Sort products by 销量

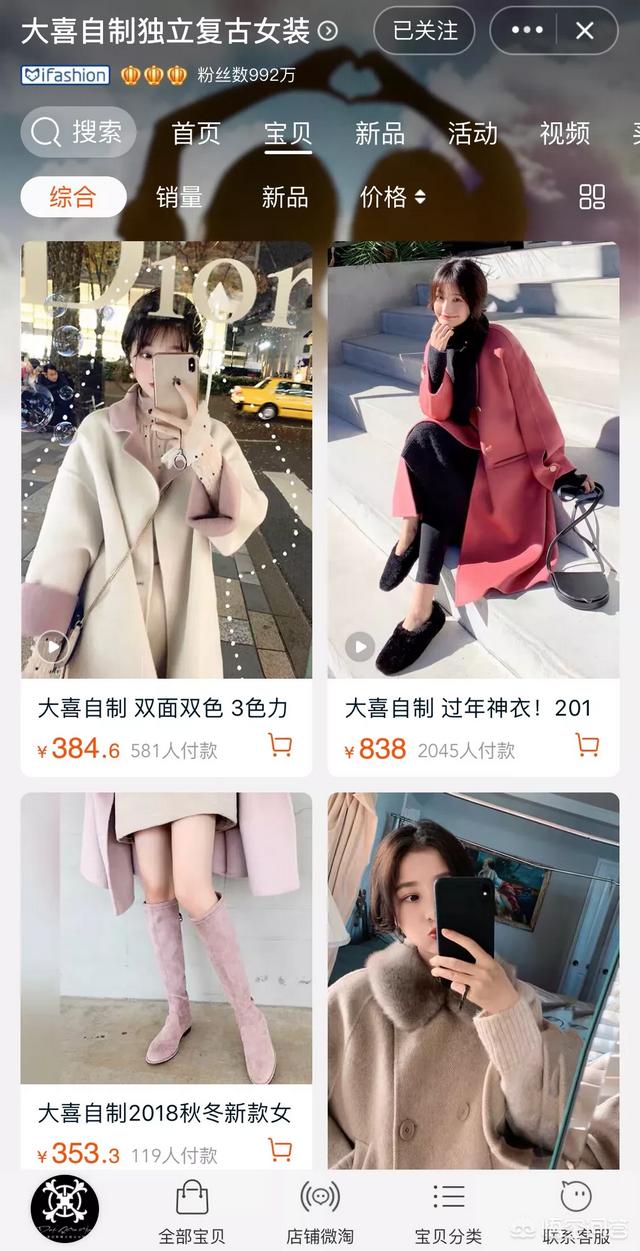coord(181,197)
